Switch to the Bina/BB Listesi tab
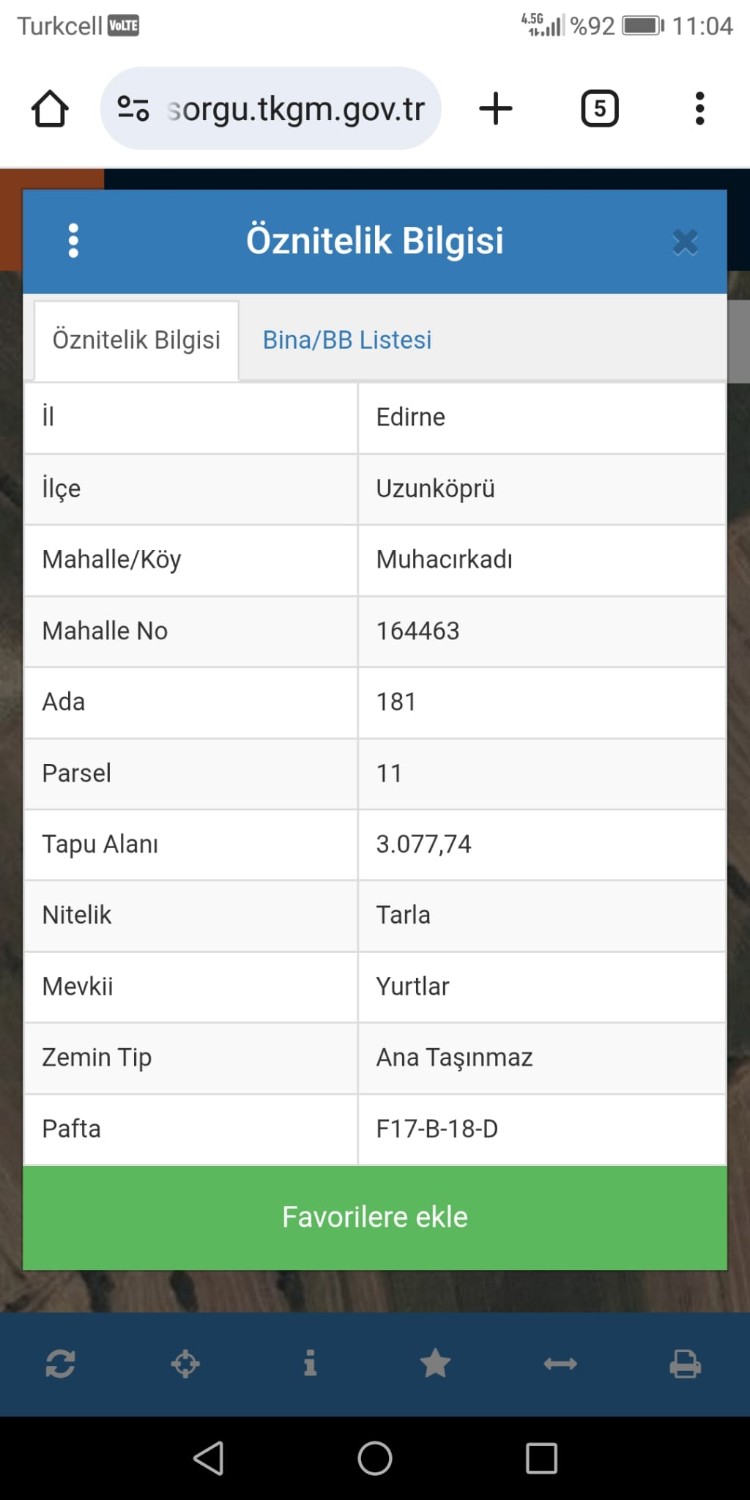Viewport: 750px width, 1500px height. point(345,340)
